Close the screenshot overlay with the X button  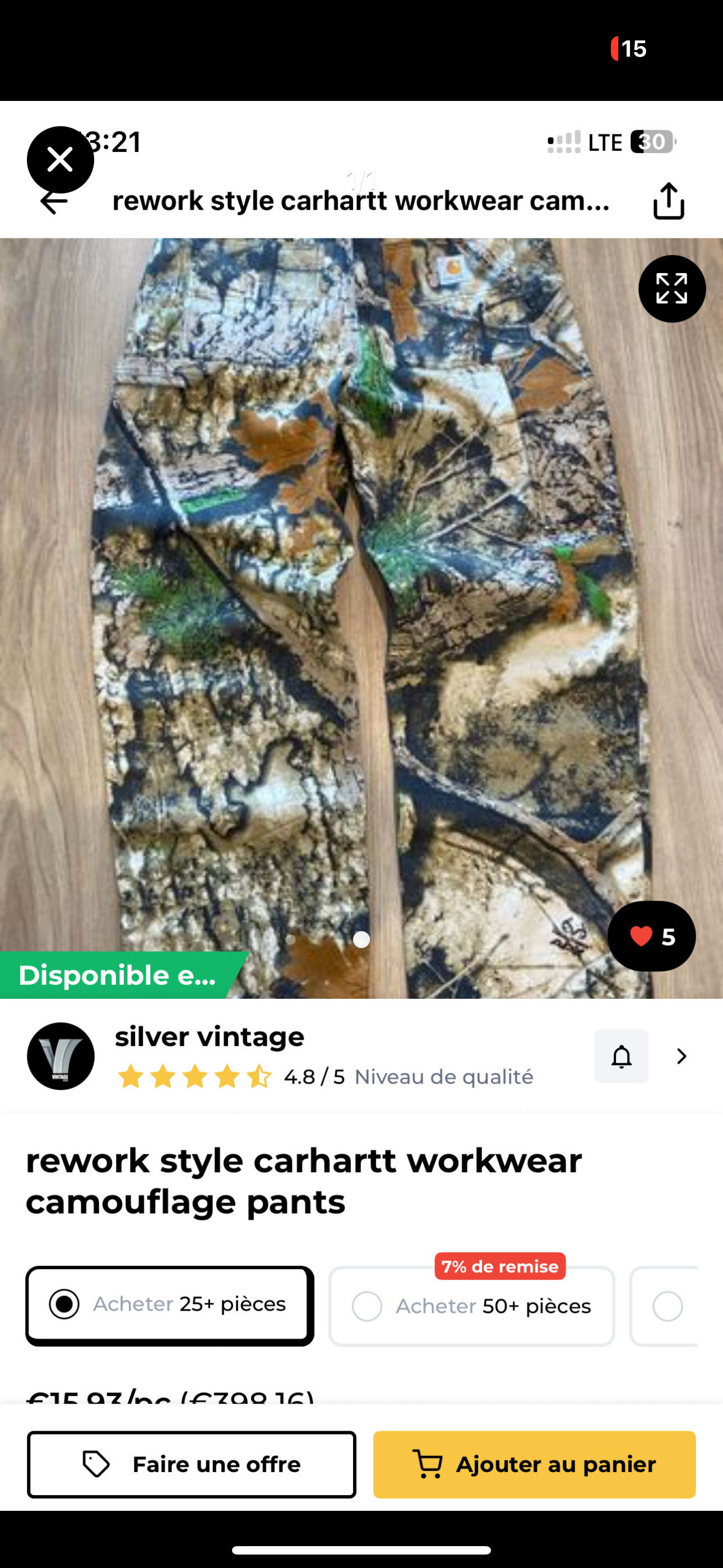click(61, 159)
